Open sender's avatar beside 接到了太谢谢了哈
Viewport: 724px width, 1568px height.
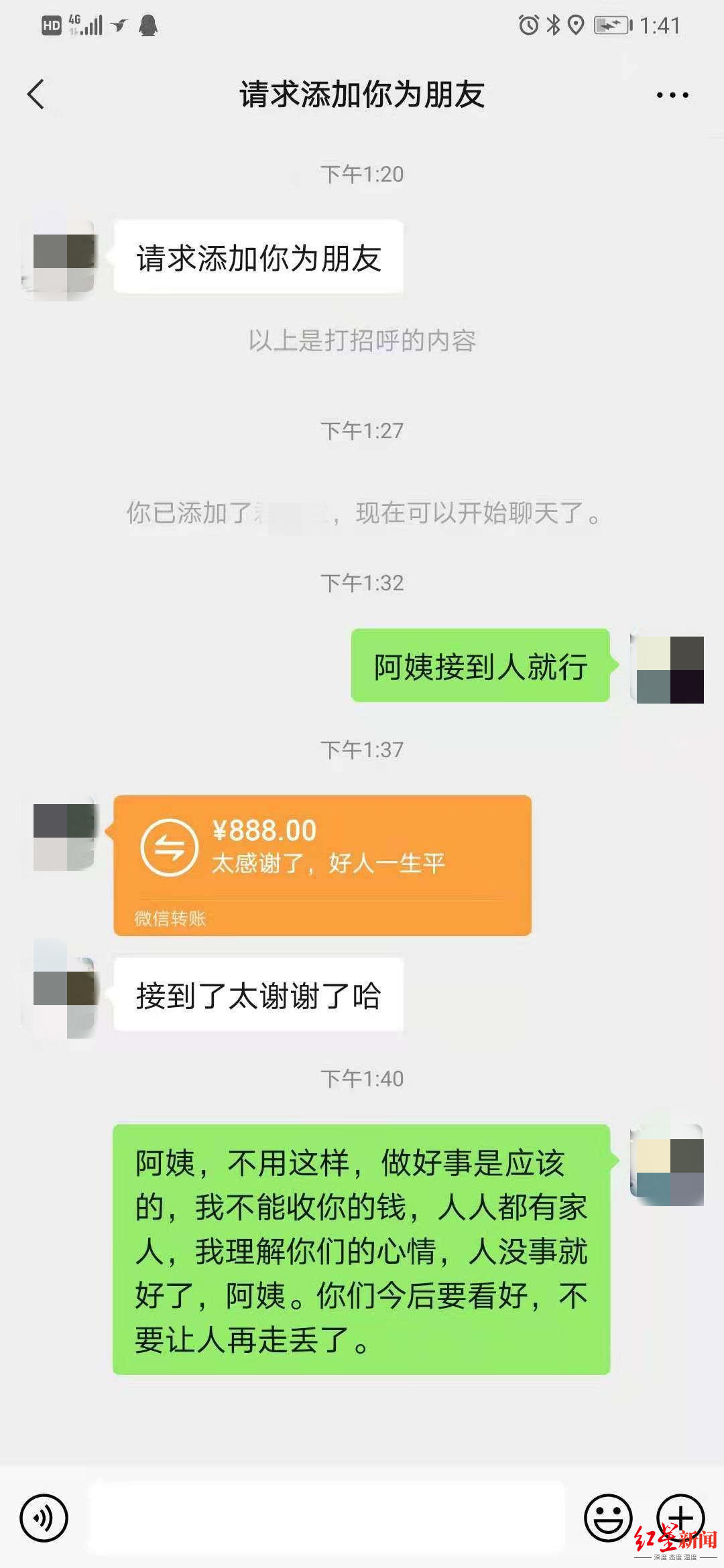click(x=64, y=996)
